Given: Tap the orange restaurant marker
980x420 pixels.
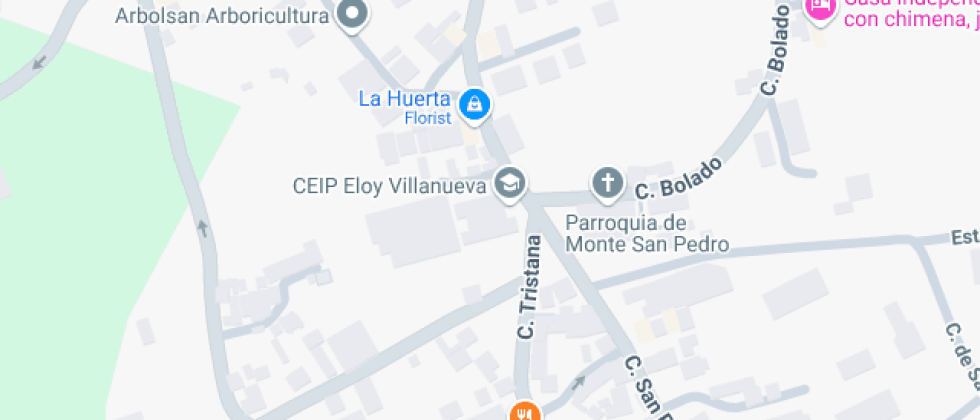Looking at the screenshot, I should pyautogui.click(x=524, y=412).
